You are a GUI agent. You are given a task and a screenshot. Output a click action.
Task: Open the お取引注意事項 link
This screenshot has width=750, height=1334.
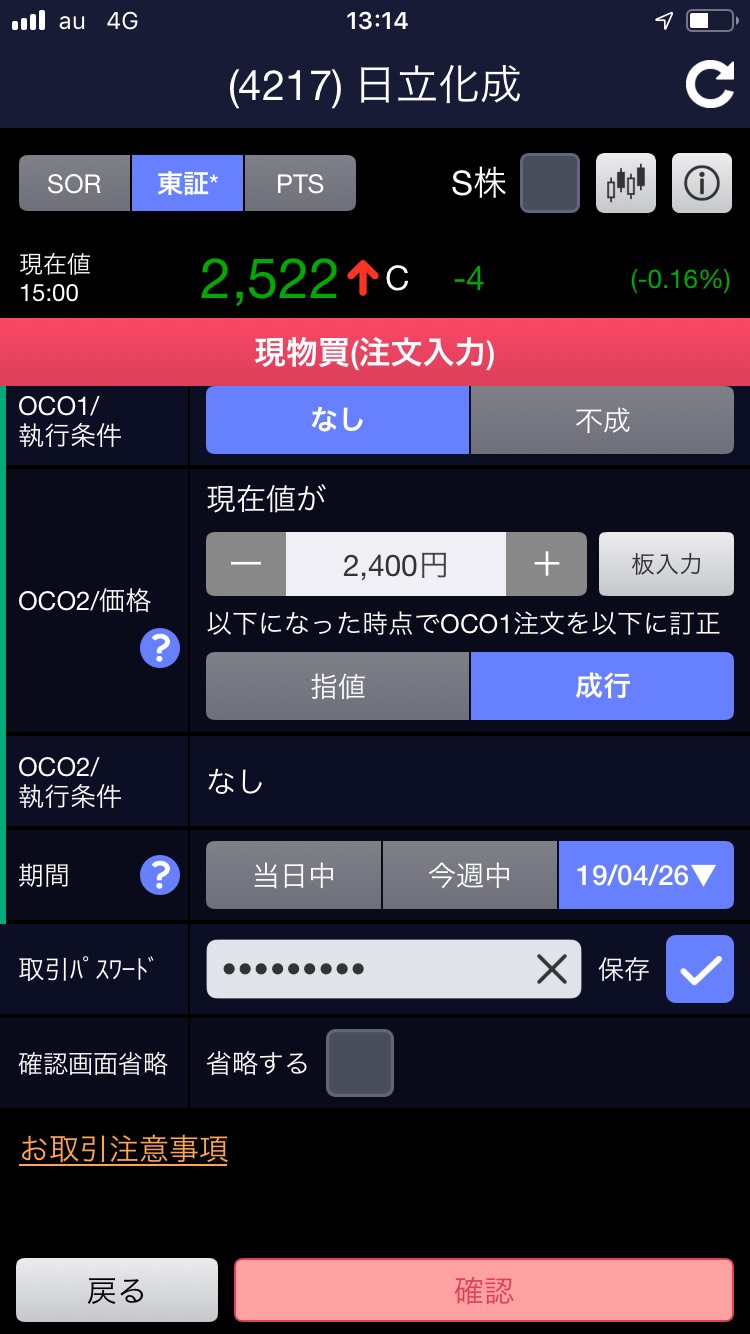tap(124, 1149)
